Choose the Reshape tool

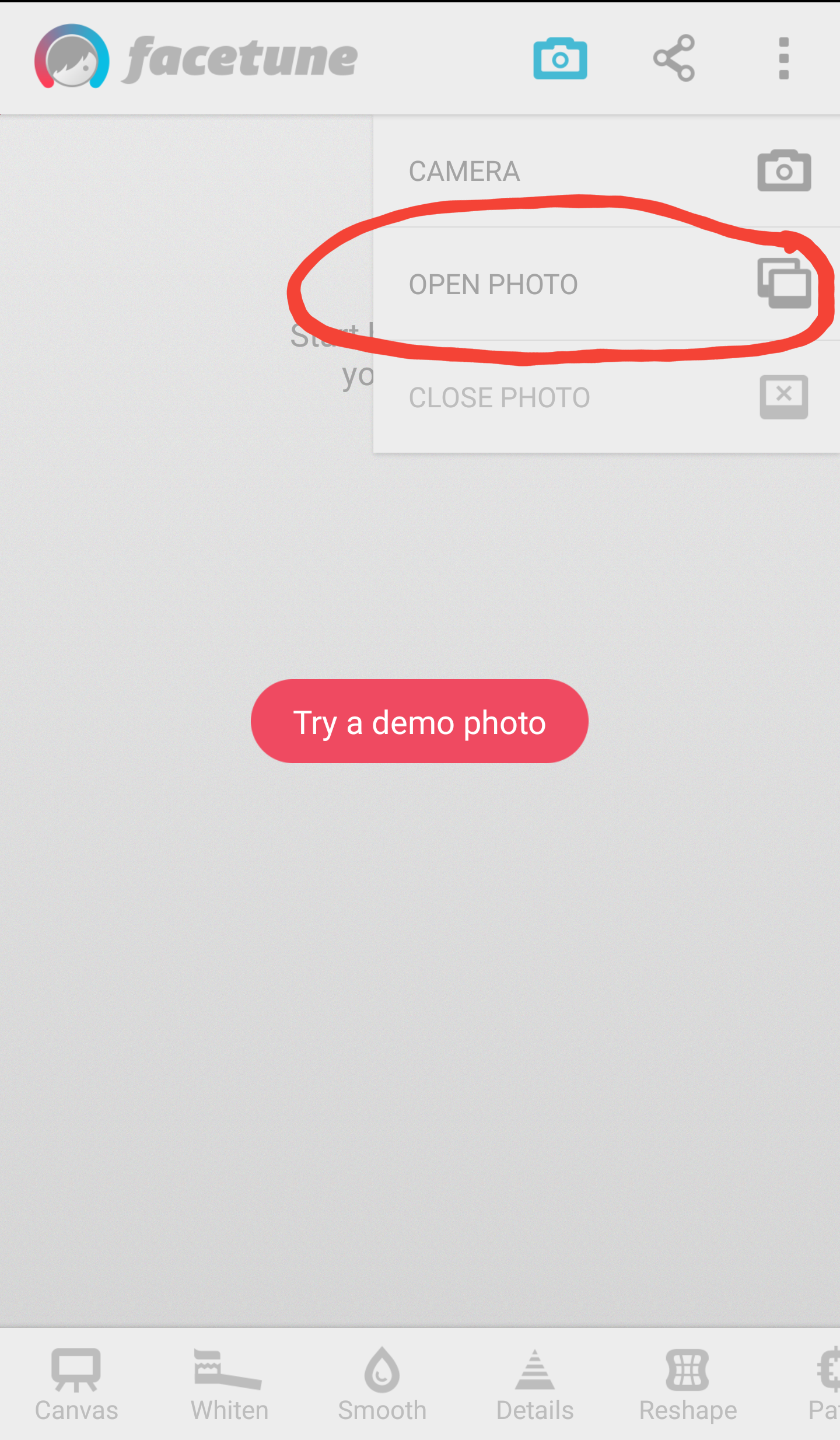[x=688, y=1385]
